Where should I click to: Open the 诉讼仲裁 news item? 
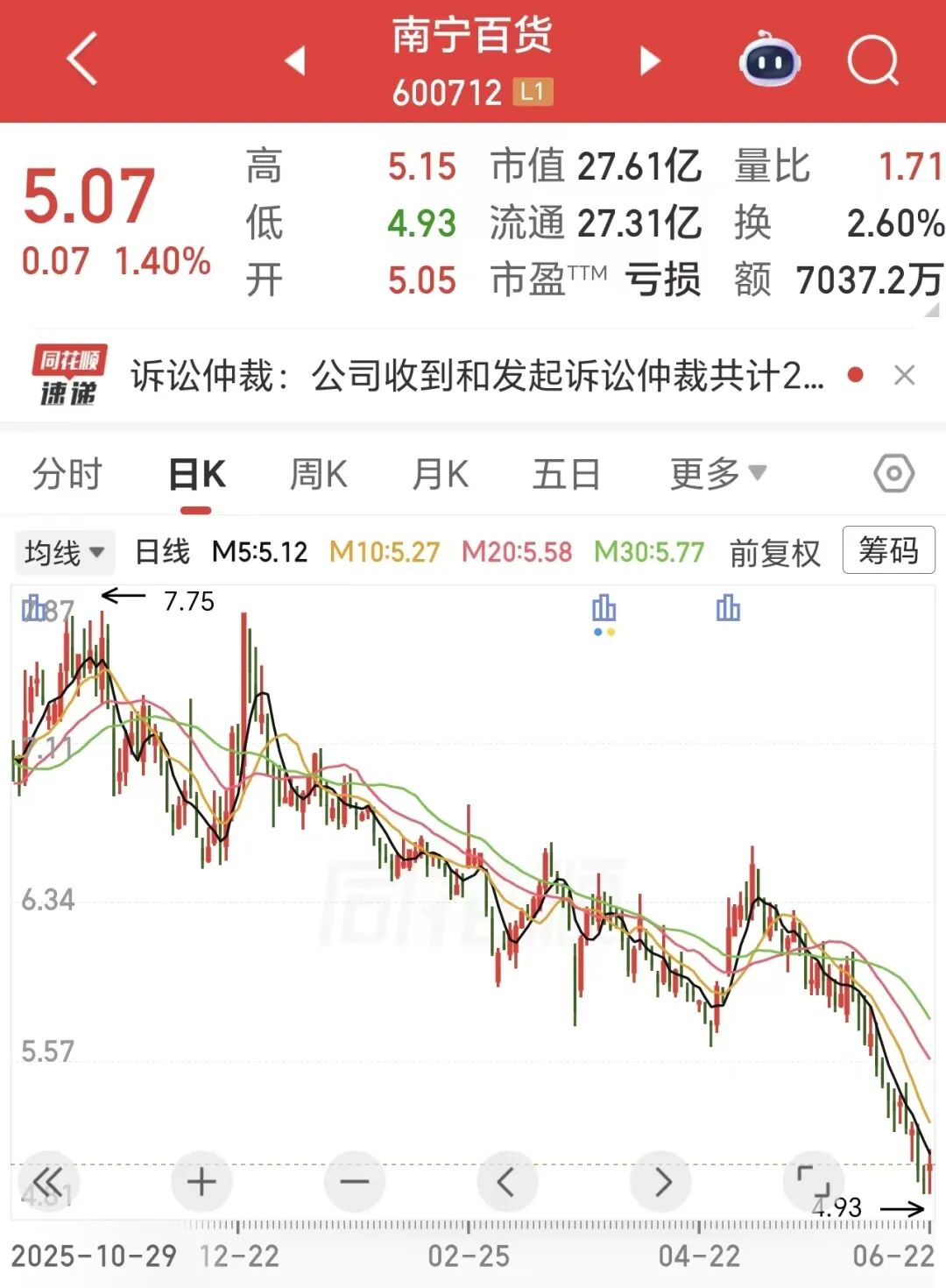point(477,376)
